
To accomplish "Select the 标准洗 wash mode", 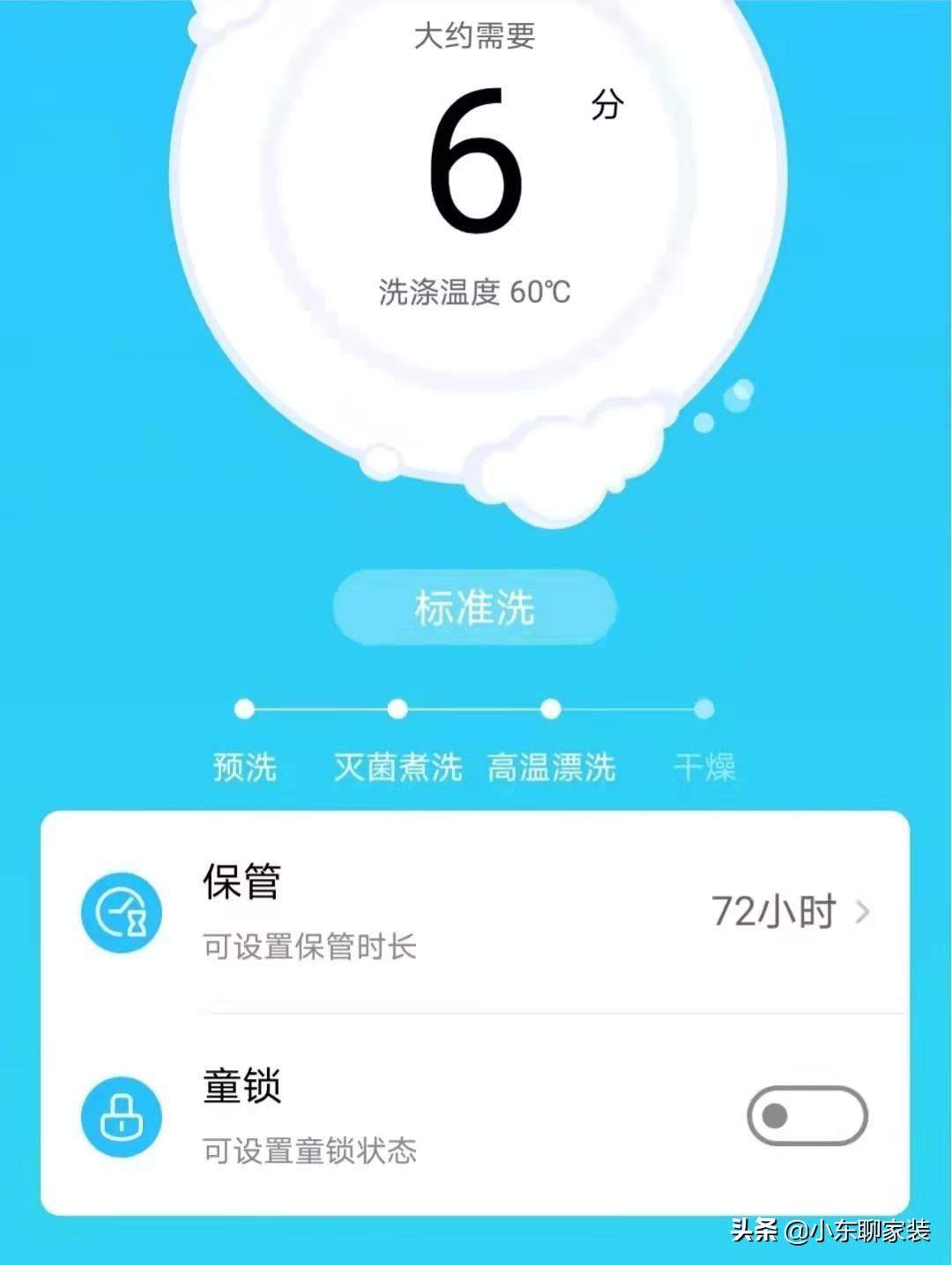I will tap(476, 606).
